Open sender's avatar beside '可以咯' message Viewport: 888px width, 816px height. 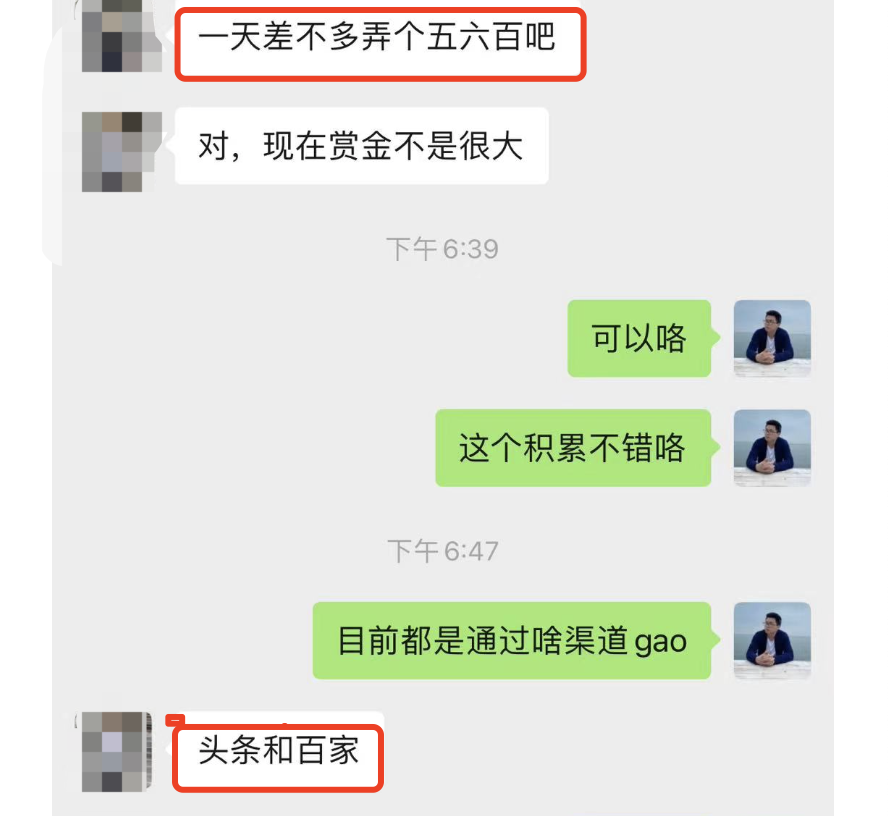coord(772,338)
